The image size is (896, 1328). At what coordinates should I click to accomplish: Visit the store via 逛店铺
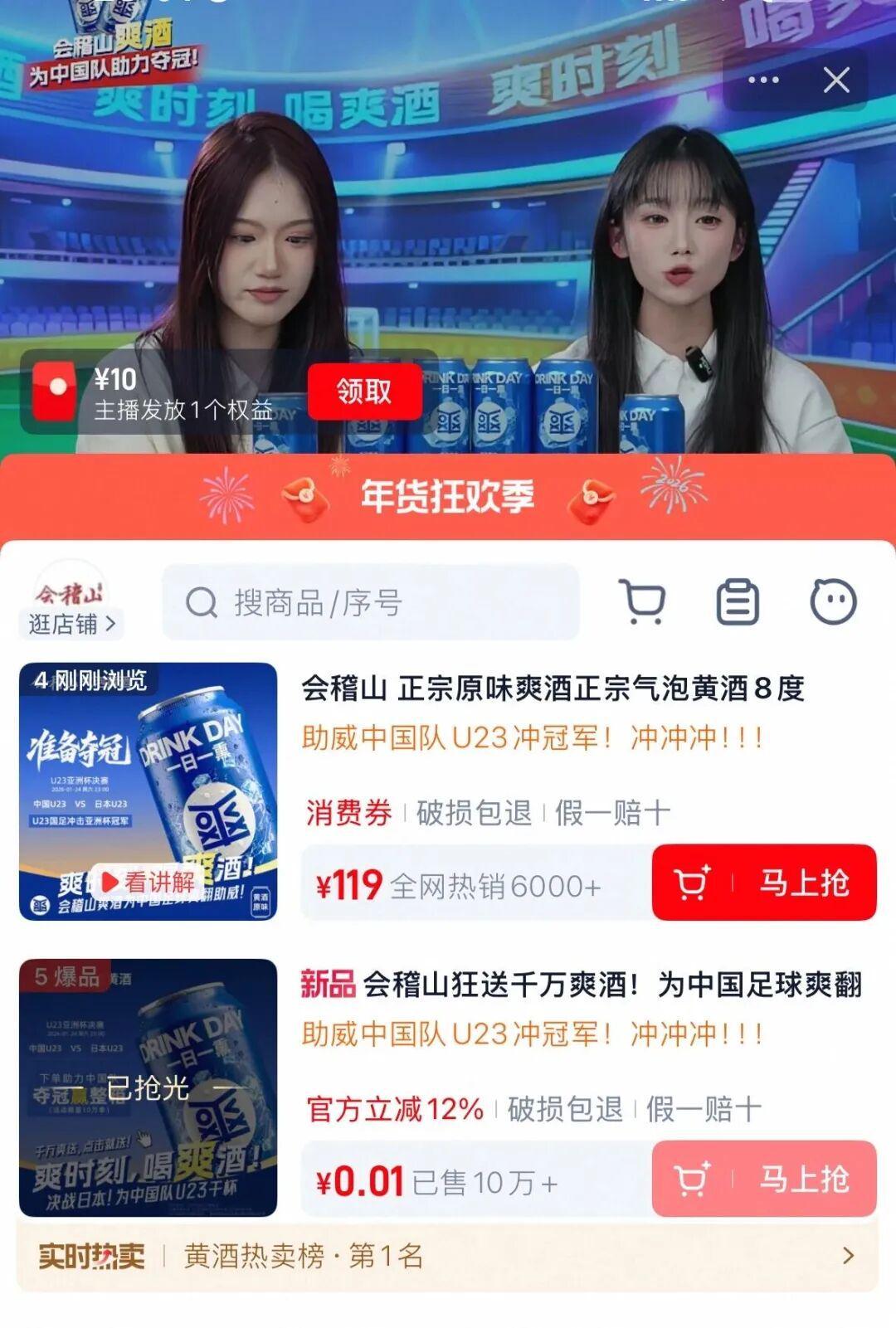pyautogui.click(x=71, y=623)
